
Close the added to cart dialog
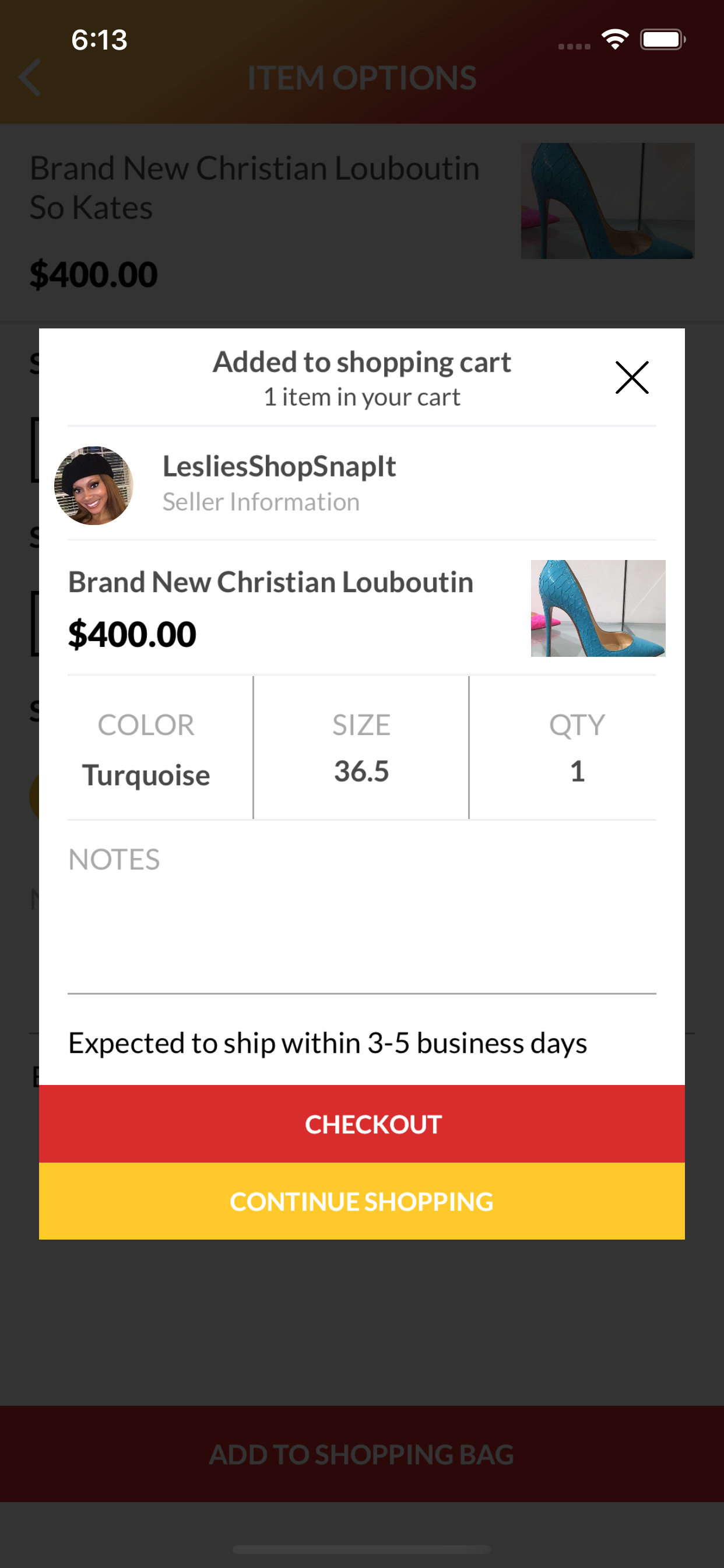click(x=631, y=377)
